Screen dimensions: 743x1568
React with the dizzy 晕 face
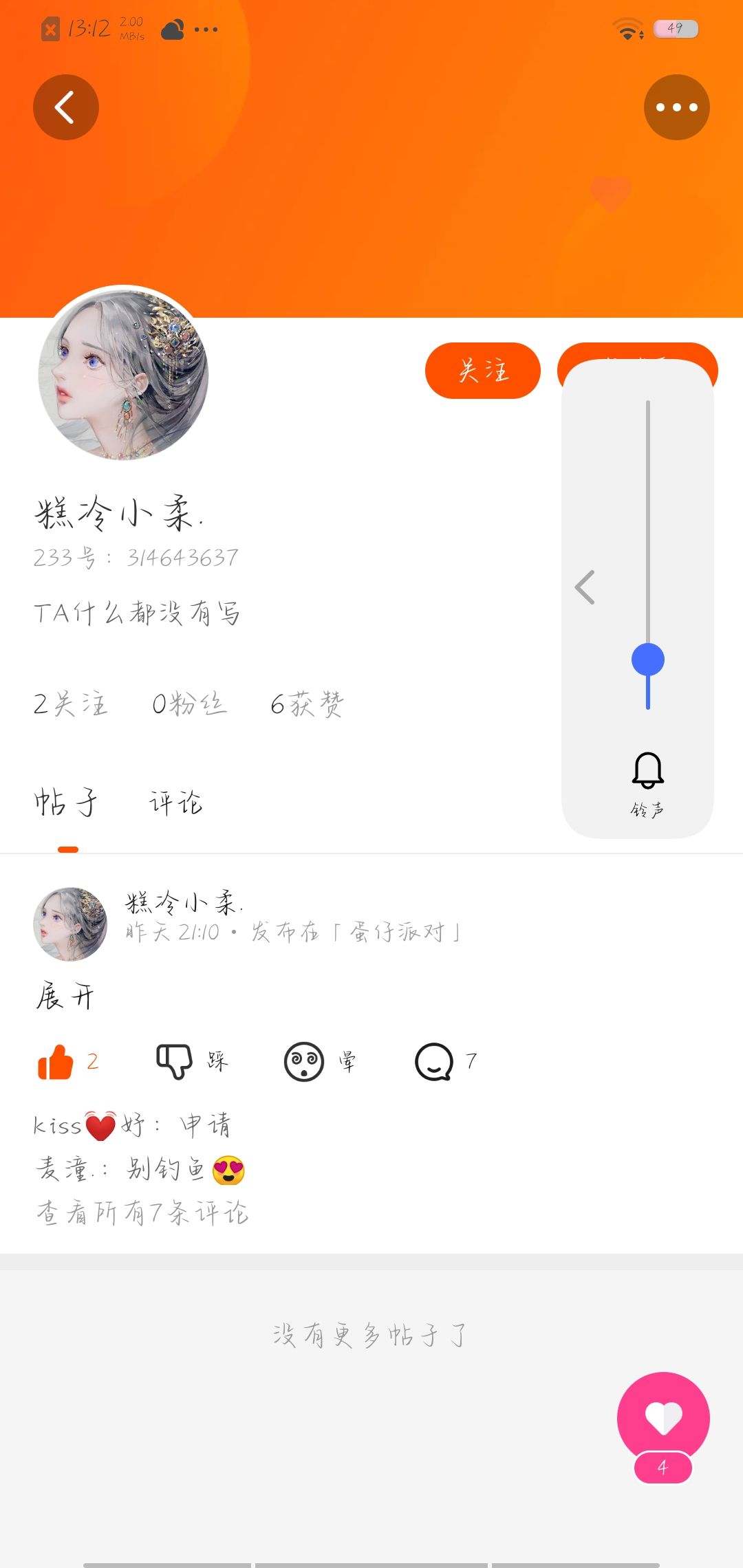pyautogui.click(x=304, y=1062)
